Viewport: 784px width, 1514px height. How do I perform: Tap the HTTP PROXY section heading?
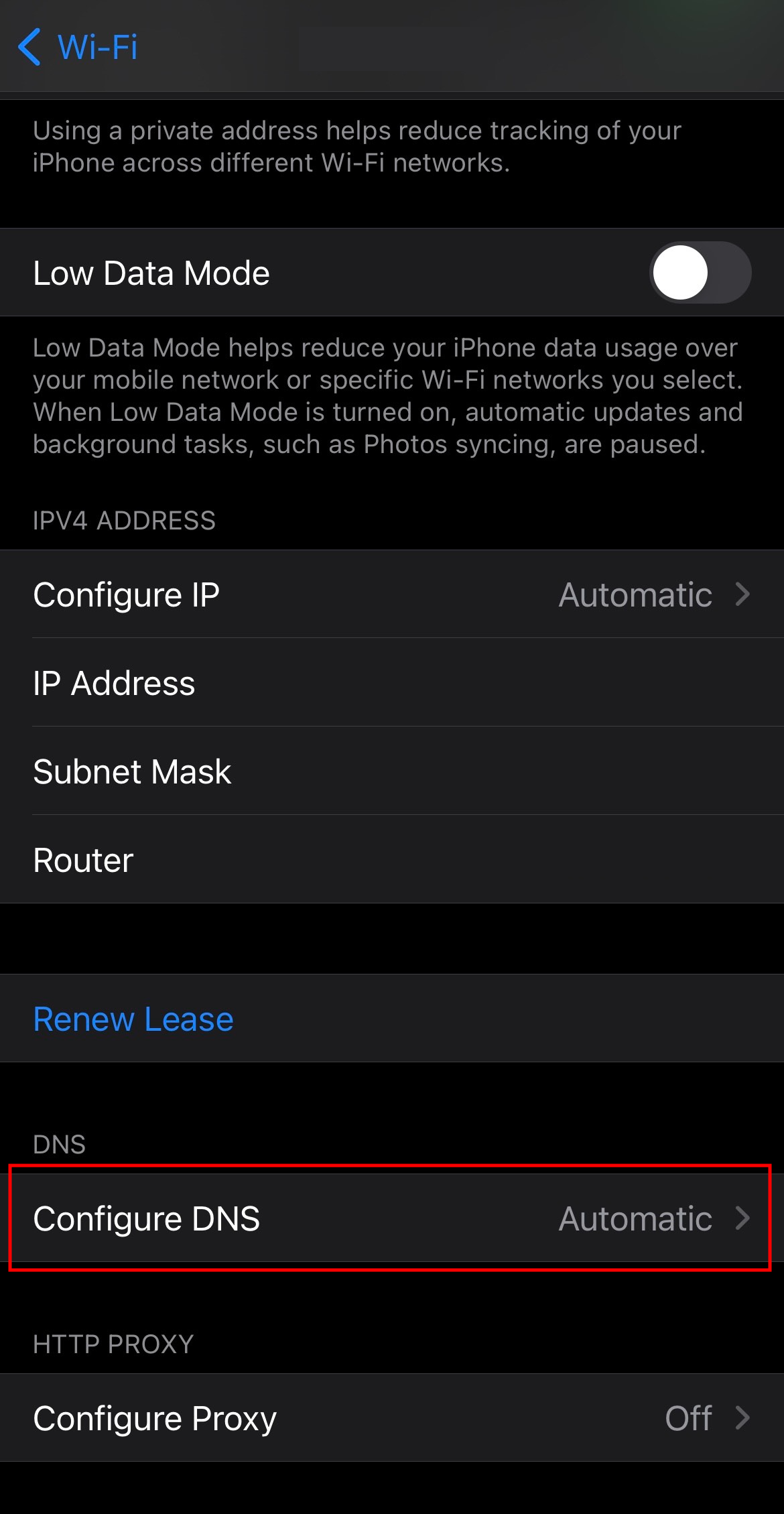(x=113, y=1342)
